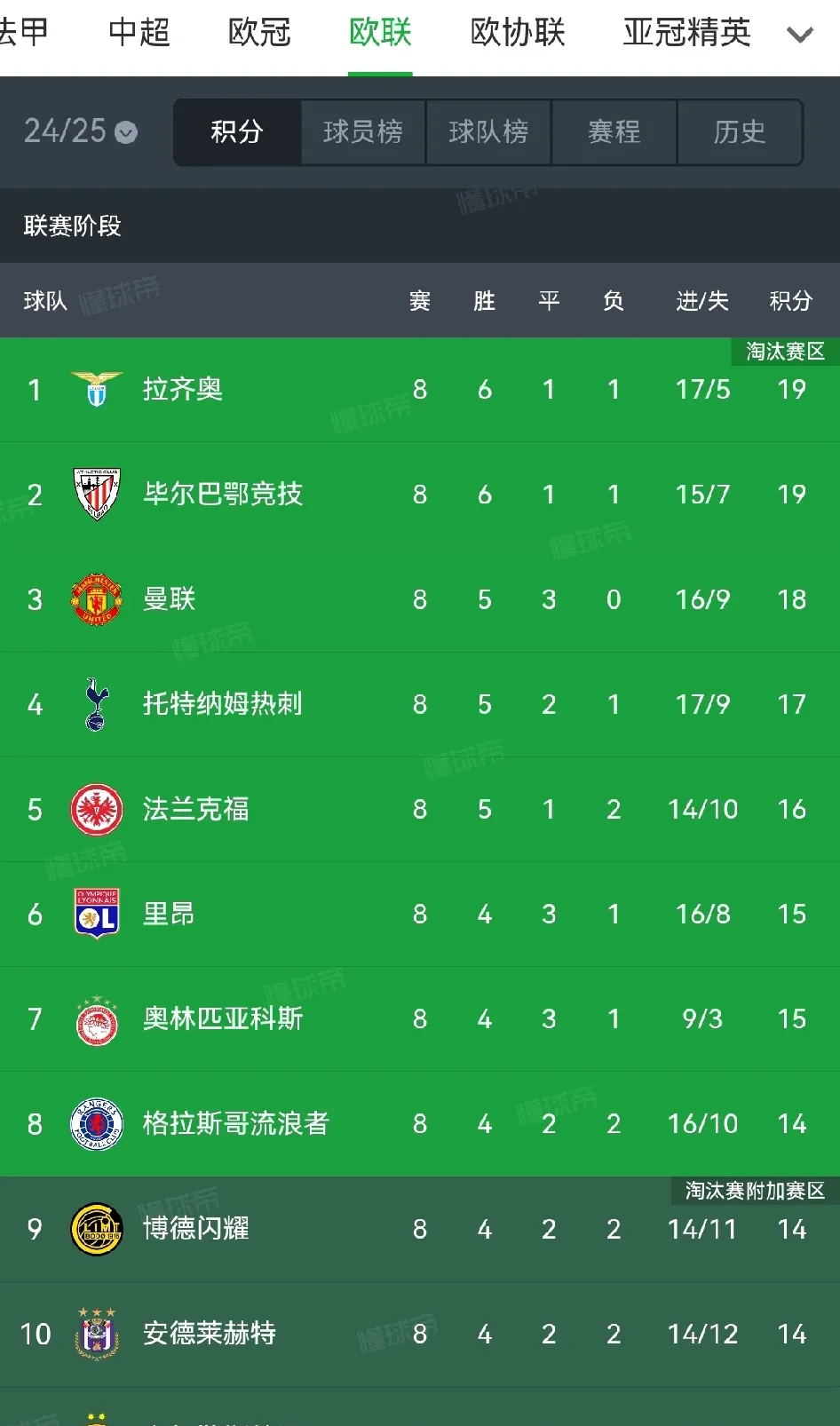
Task: View the 历史 segment
Action: click(x=740, y=132)
